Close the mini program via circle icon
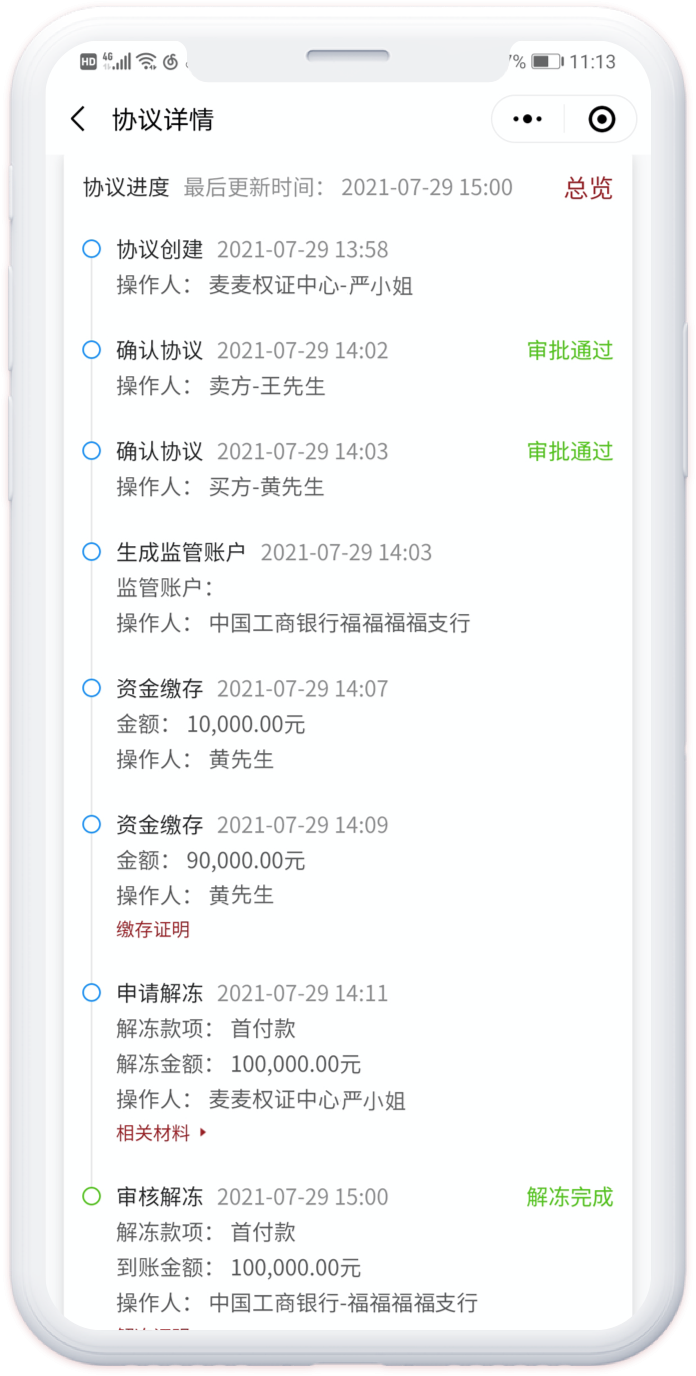Viewport: 696px width, 1376px height. coord(601,120)
